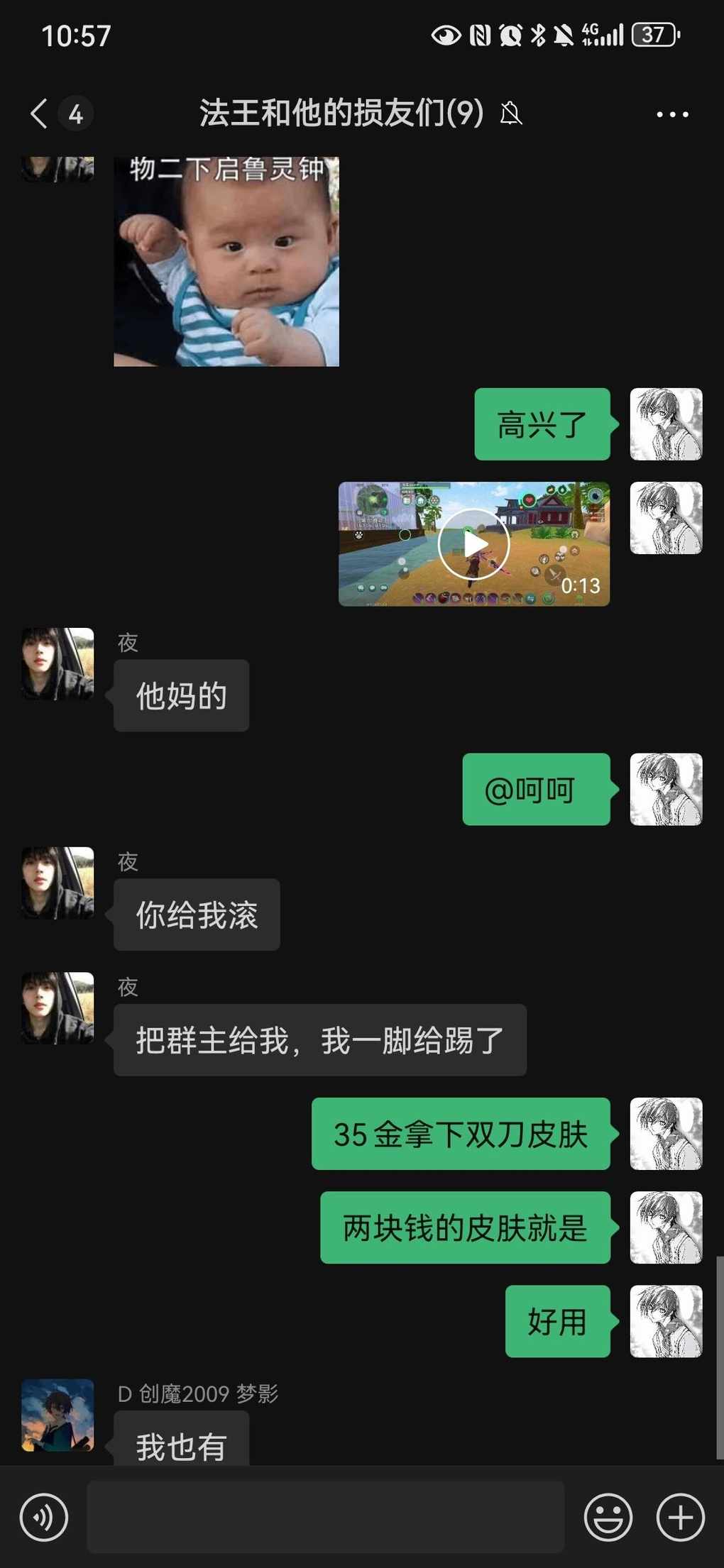
Task: View profile of D 创魔2009 梦影
Action: click(57, 1415)
